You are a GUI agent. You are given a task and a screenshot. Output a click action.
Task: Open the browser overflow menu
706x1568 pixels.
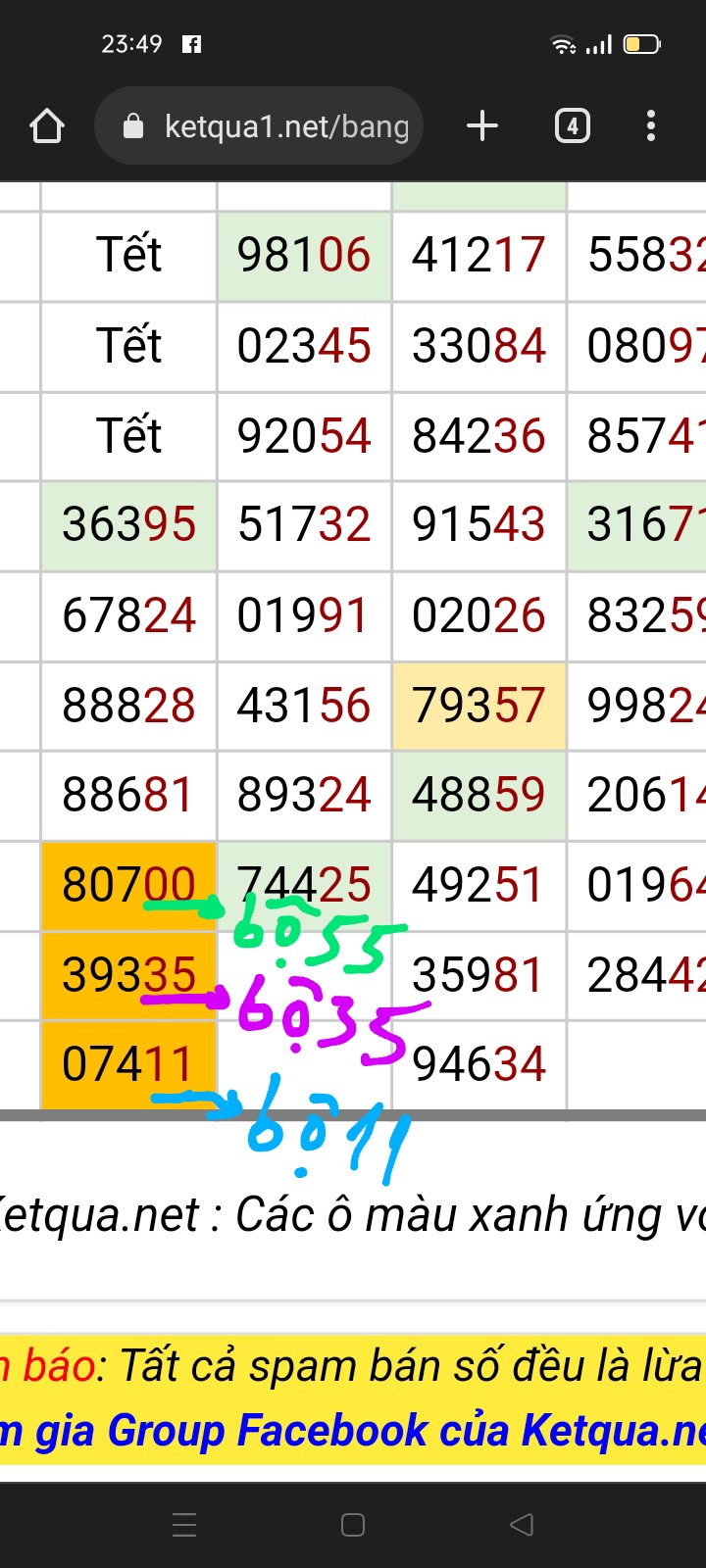click(651, 126)
